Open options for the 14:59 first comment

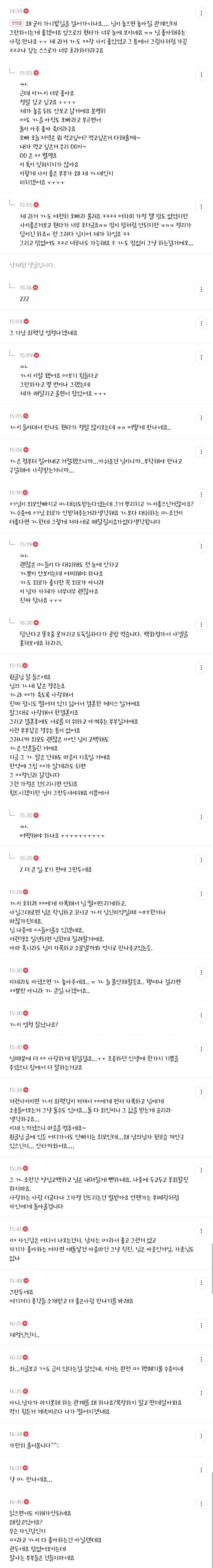pyautogui.click(x=201, y=12)
